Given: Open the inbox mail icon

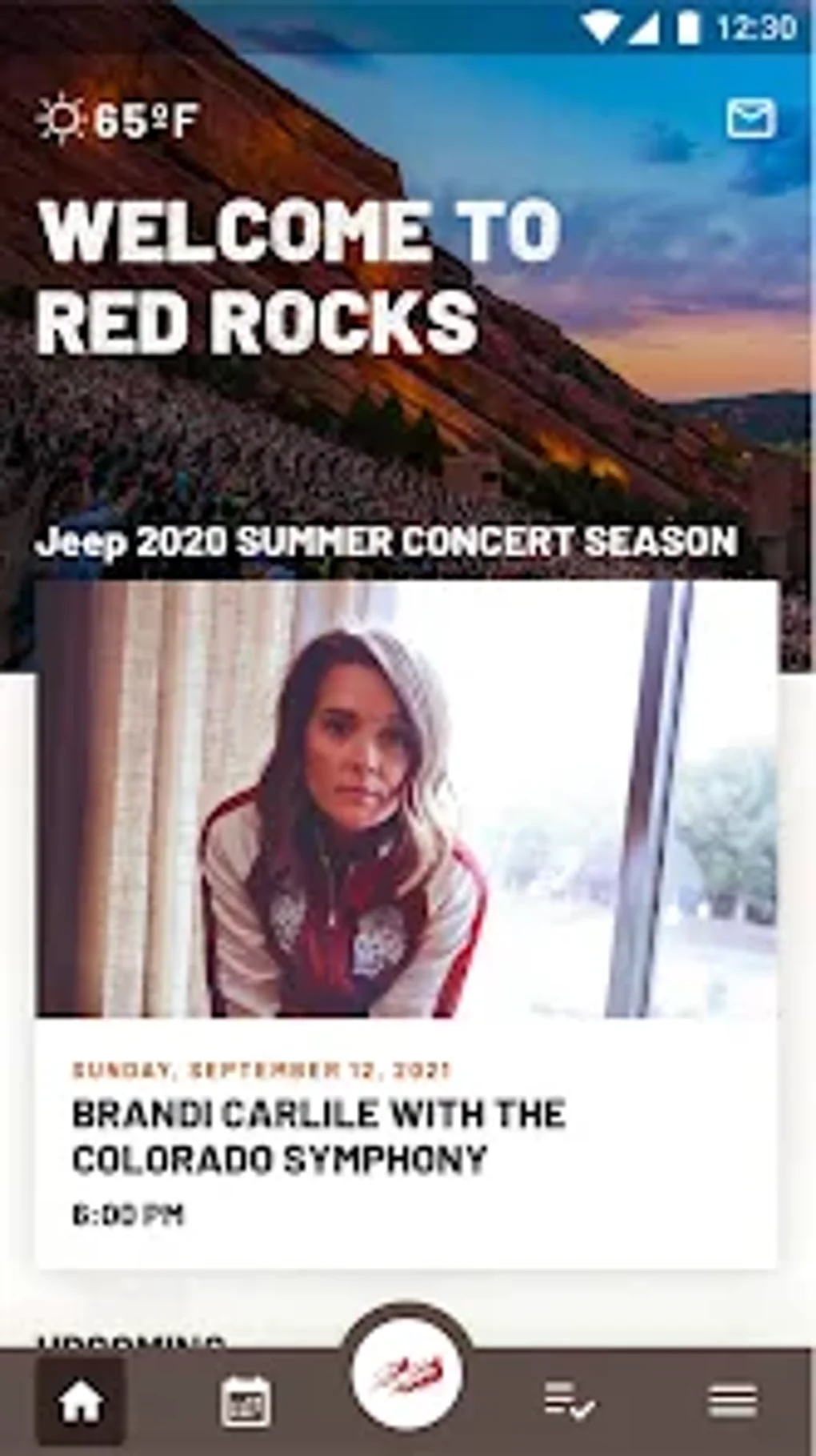Looking at the screenshot, I should pyautogui.click(x=750, y=118).
